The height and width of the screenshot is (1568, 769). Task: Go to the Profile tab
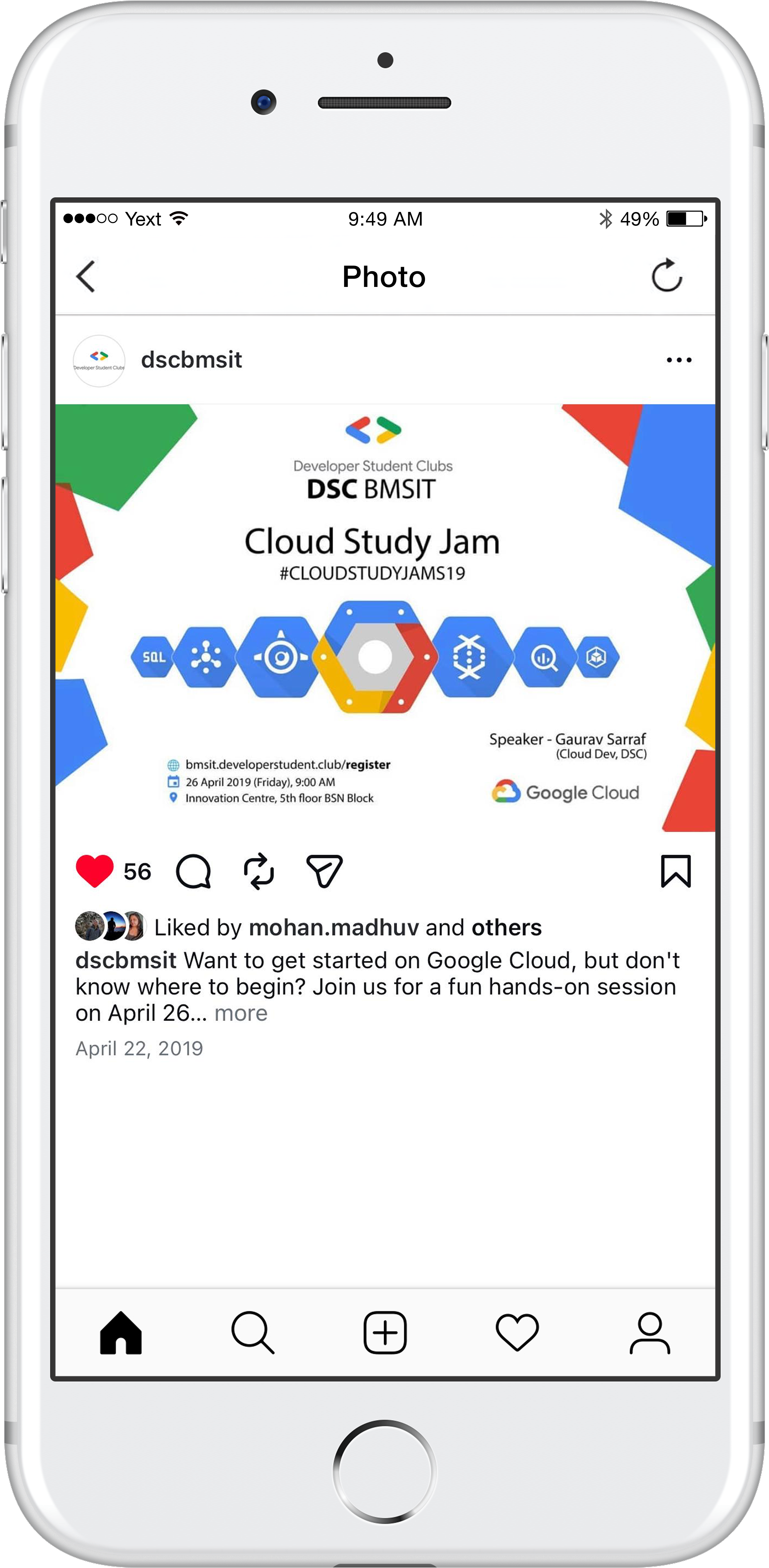[649, 1333]
